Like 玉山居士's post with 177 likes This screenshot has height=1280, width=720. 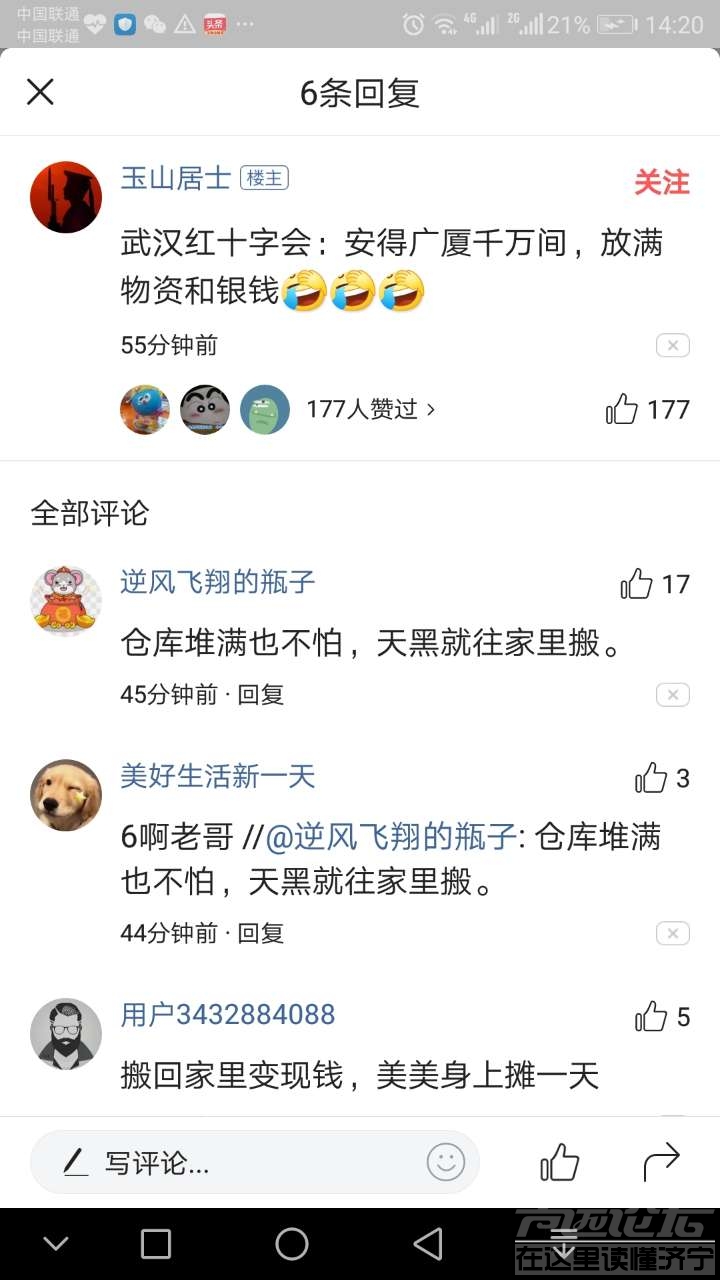pyautogui.click(x=622, y=409)
